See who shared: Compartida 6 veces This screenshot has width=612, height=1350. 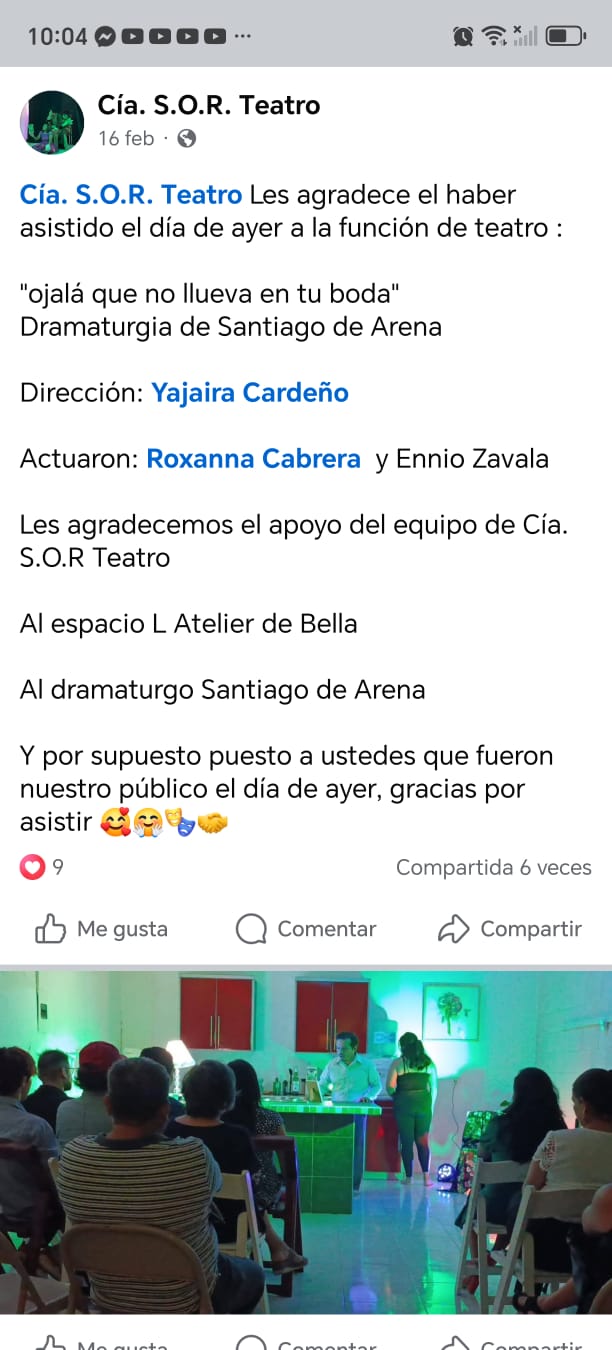click(x=493, y=867)
